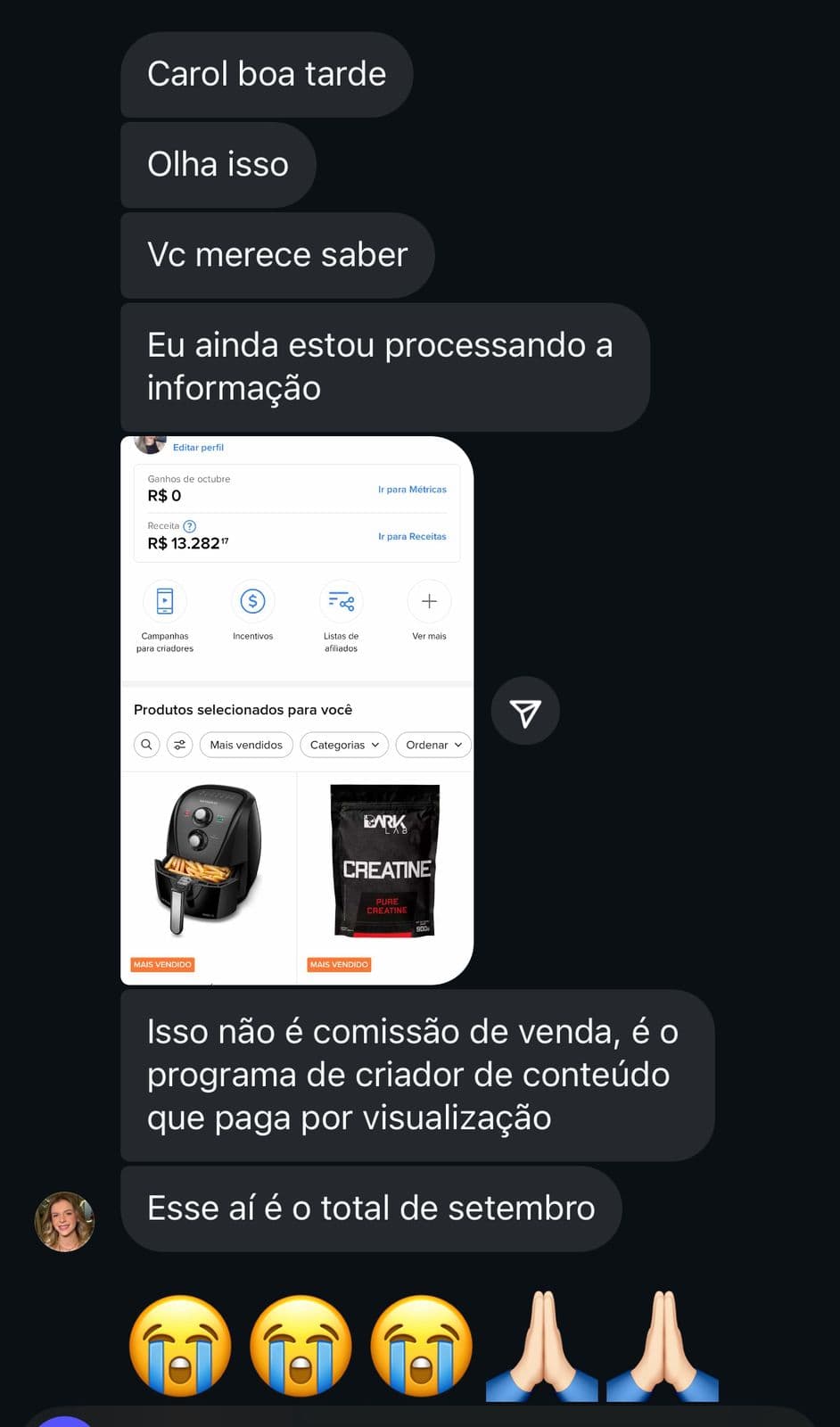Select the Mais vendidos filter chip

(x=246, y=745)
